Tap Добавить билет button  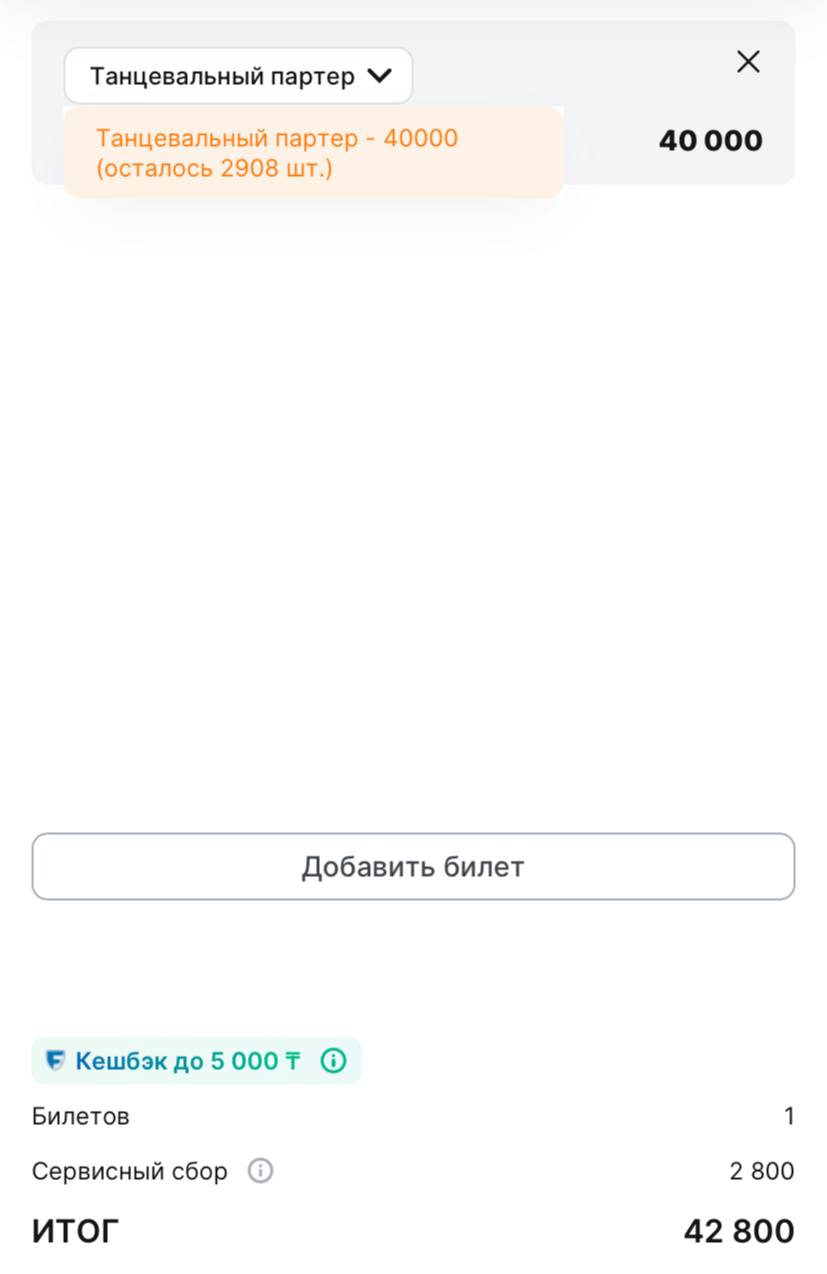[413, 867]
